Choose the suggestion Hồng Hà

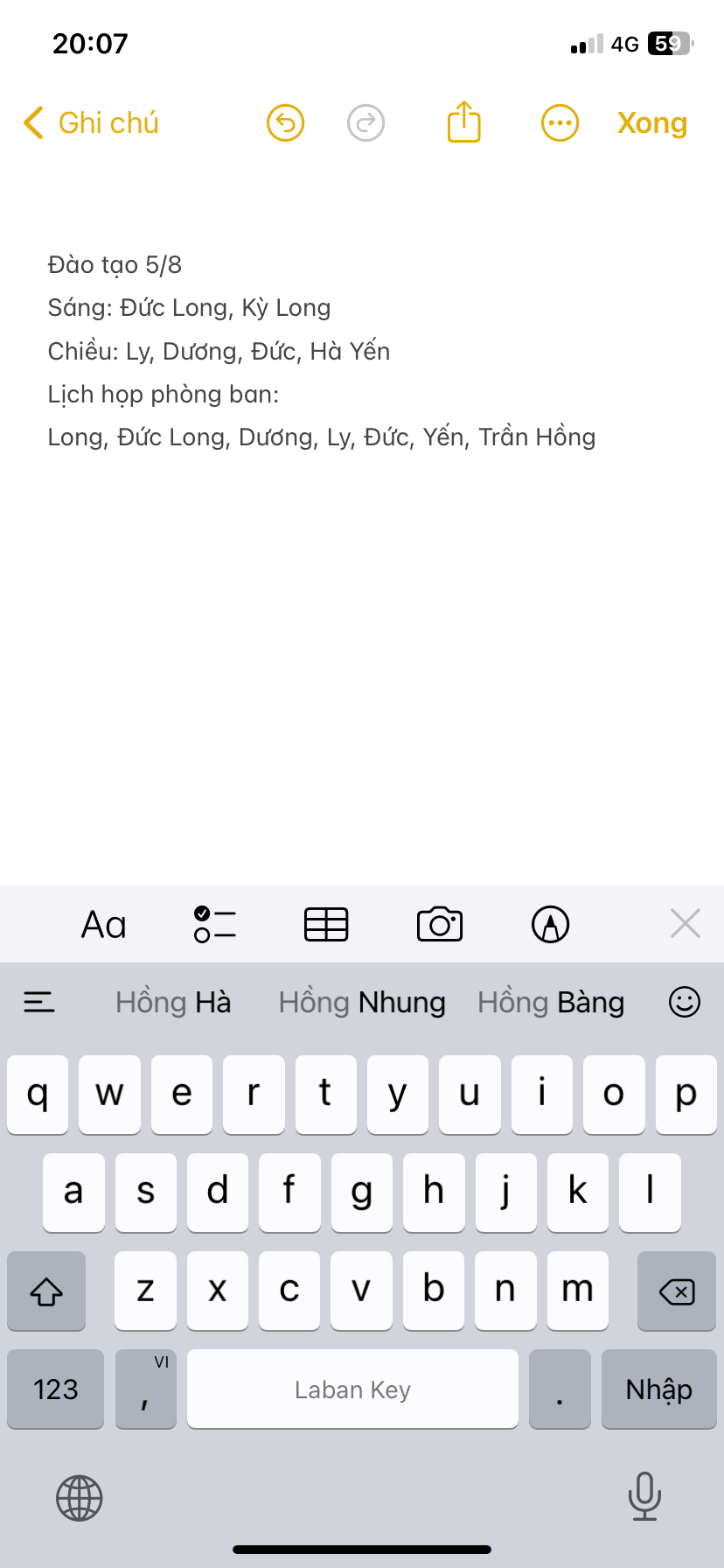(173, 1003)
